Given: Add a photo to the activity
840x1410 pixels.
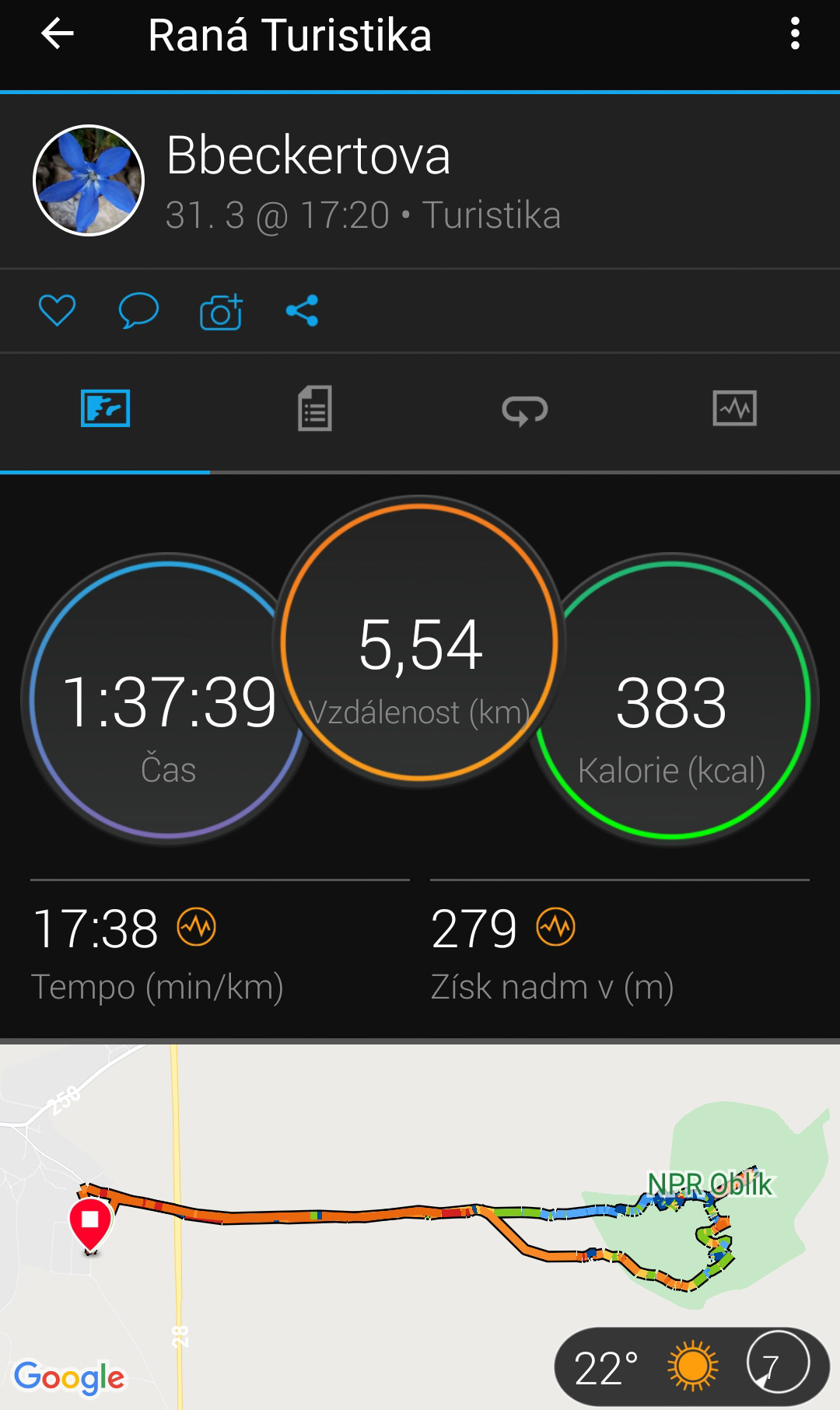Looking at the screenshot, I should [x=222, y=311].
